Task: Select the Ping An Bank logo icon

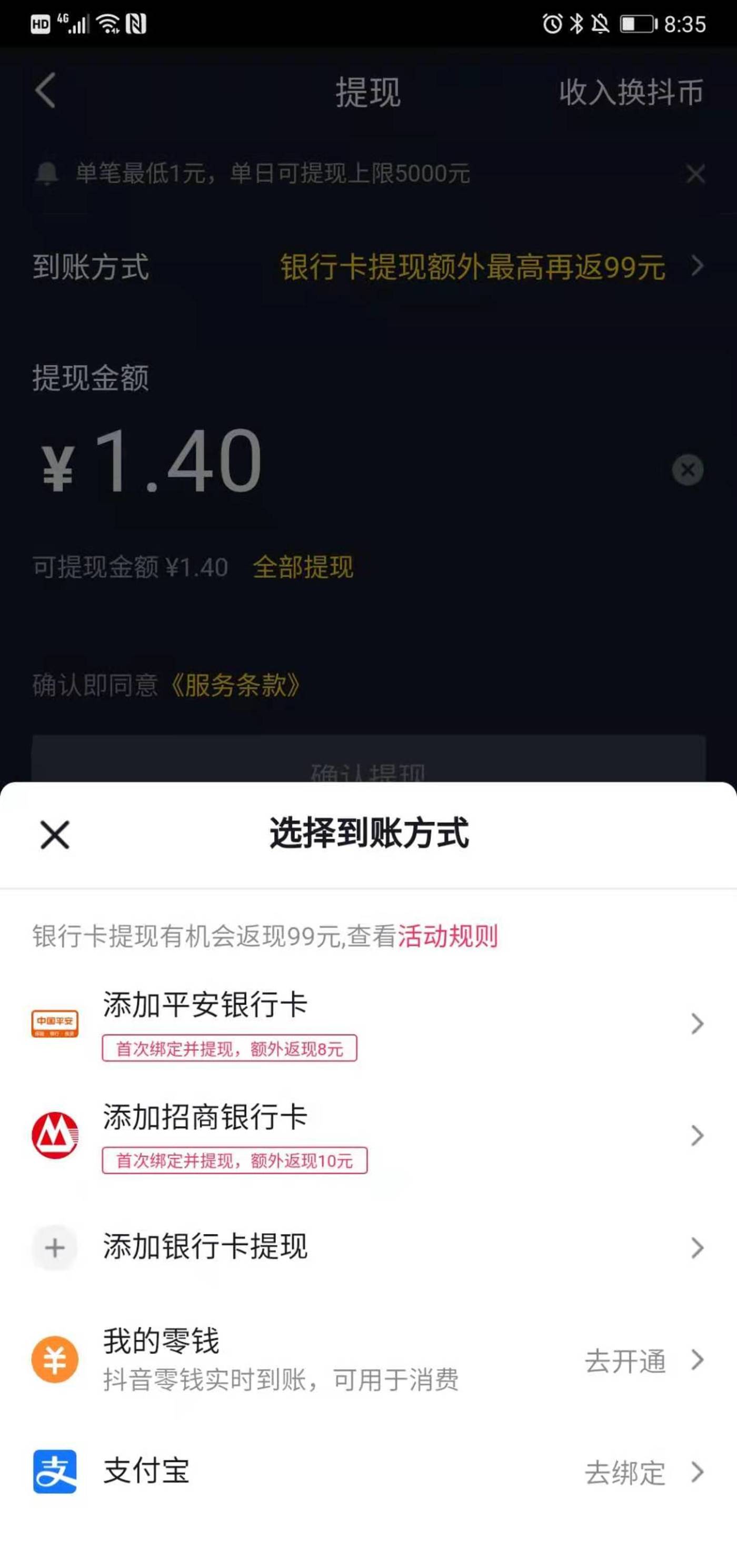Action: tap(54, 1023)
